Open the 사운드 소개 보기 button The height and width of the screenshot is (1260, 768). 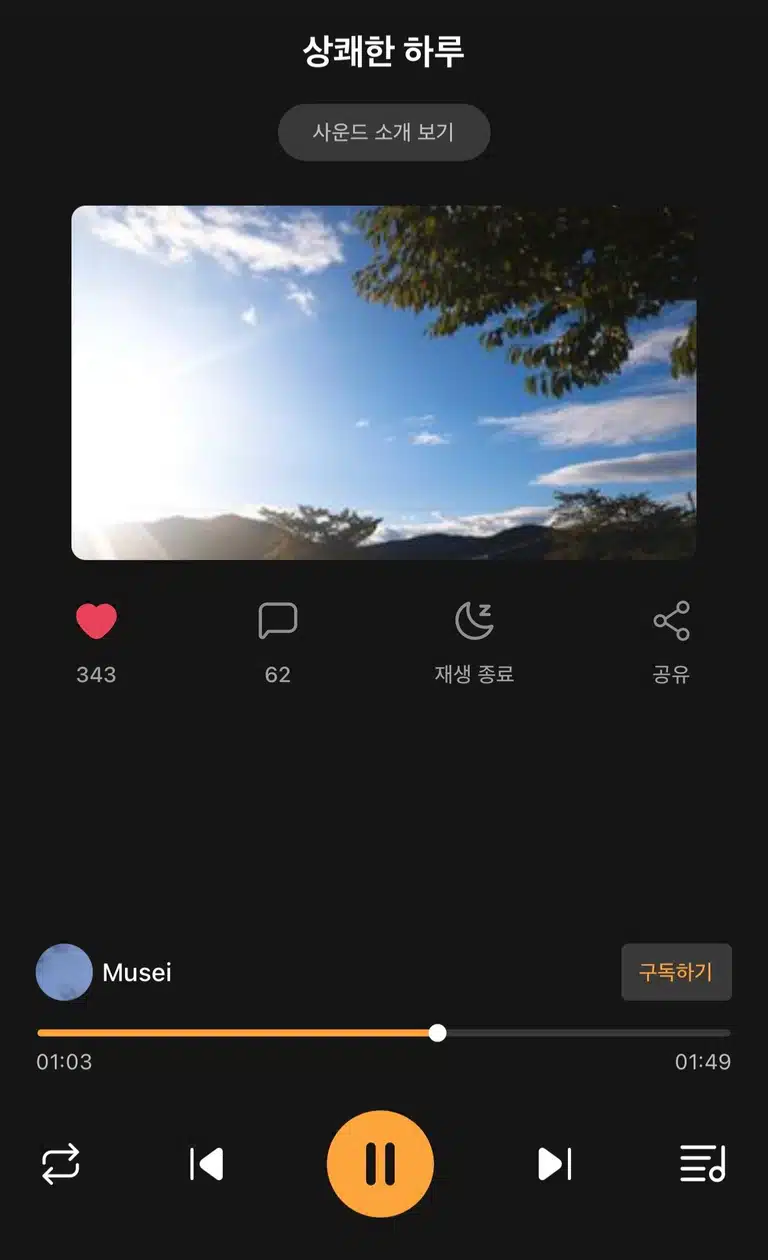pyautogui.click(x=384, y=132)
